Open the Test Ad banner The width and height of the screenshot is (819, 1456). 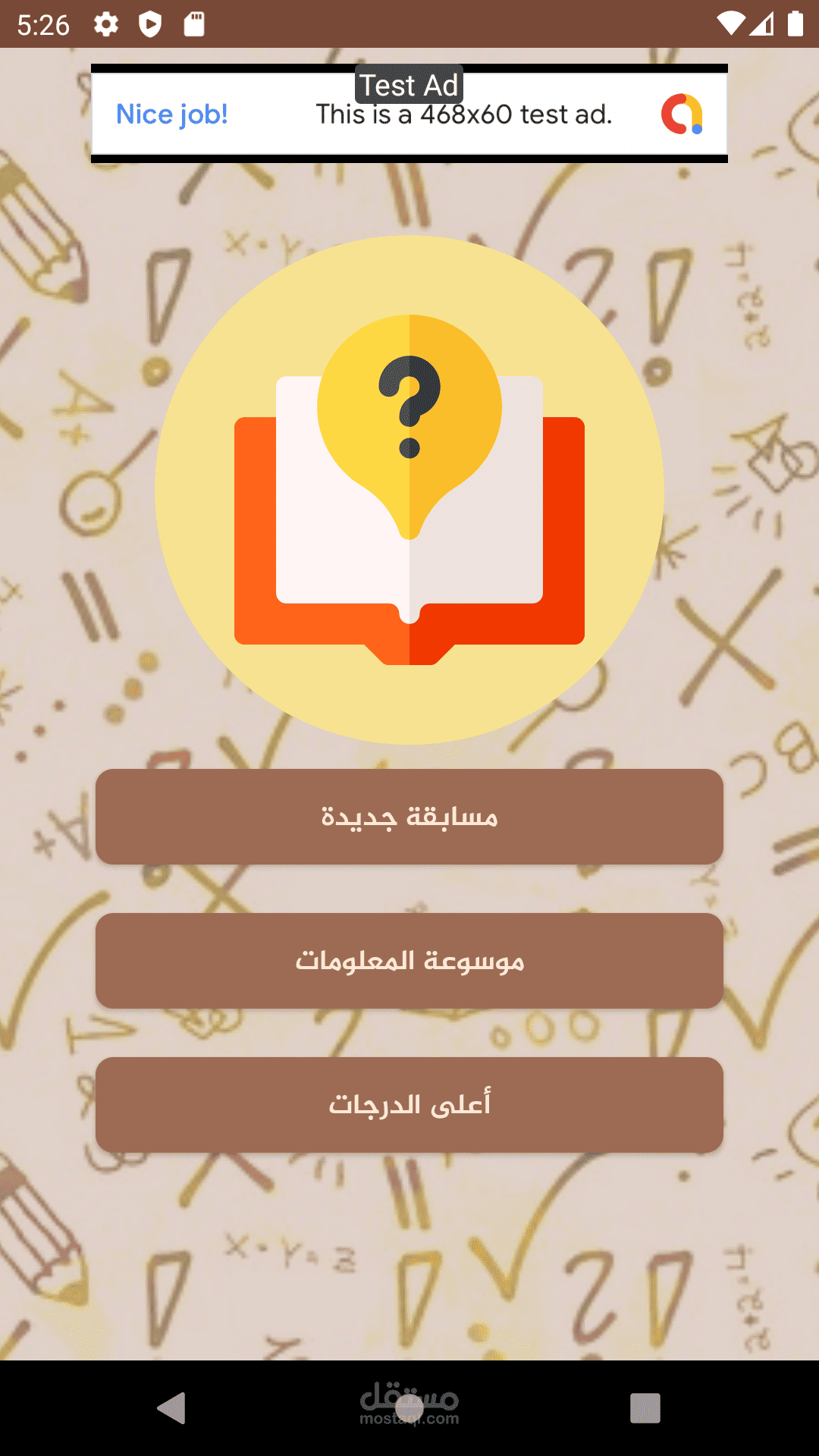pyautogui.click(x=409, y=114)
